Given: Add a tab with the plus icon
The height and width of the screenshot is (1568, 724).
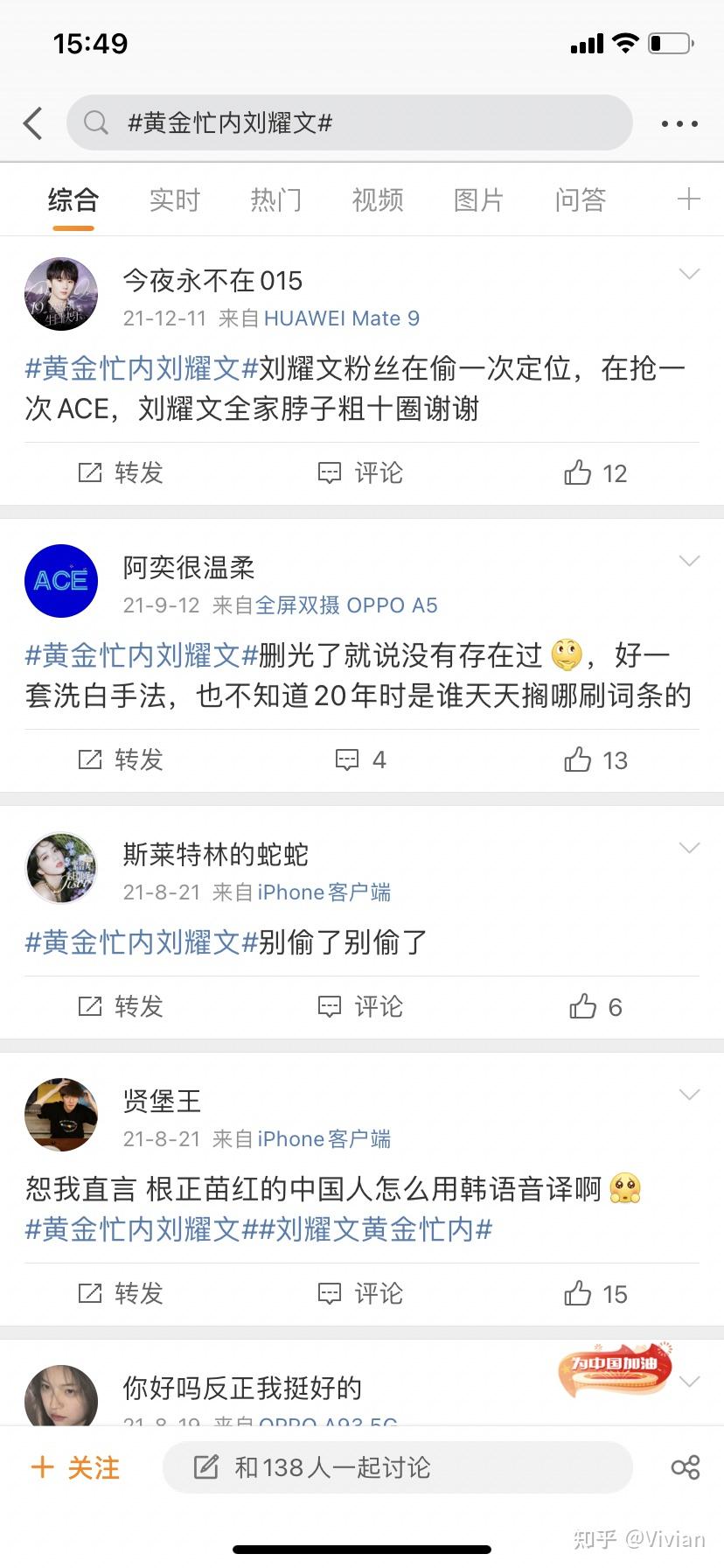Looking at the screenshot, I should [x=688, y=199].
